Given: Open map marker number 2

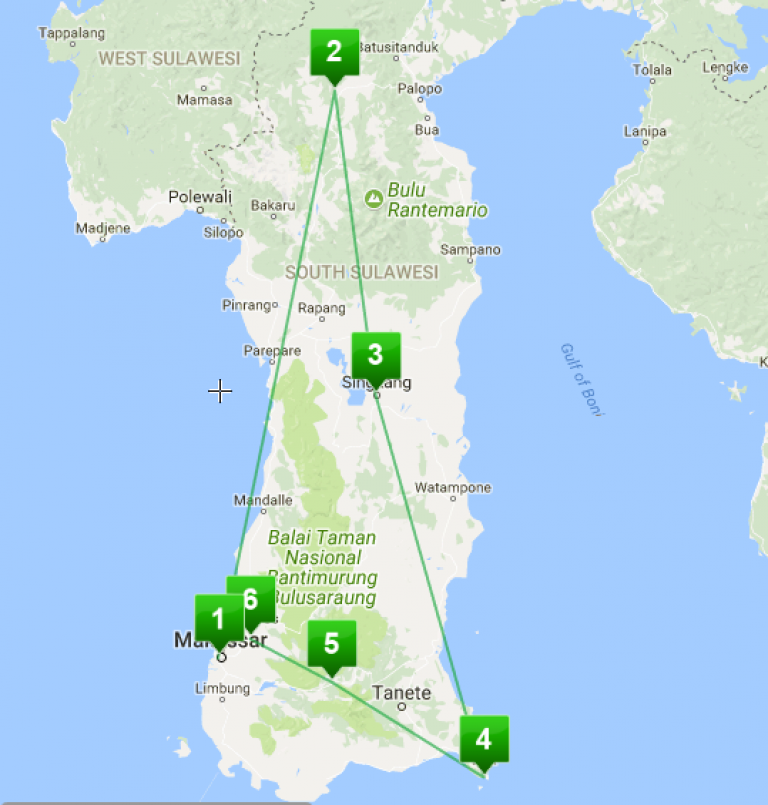Looking at the screenshot, I should [334, 50].
